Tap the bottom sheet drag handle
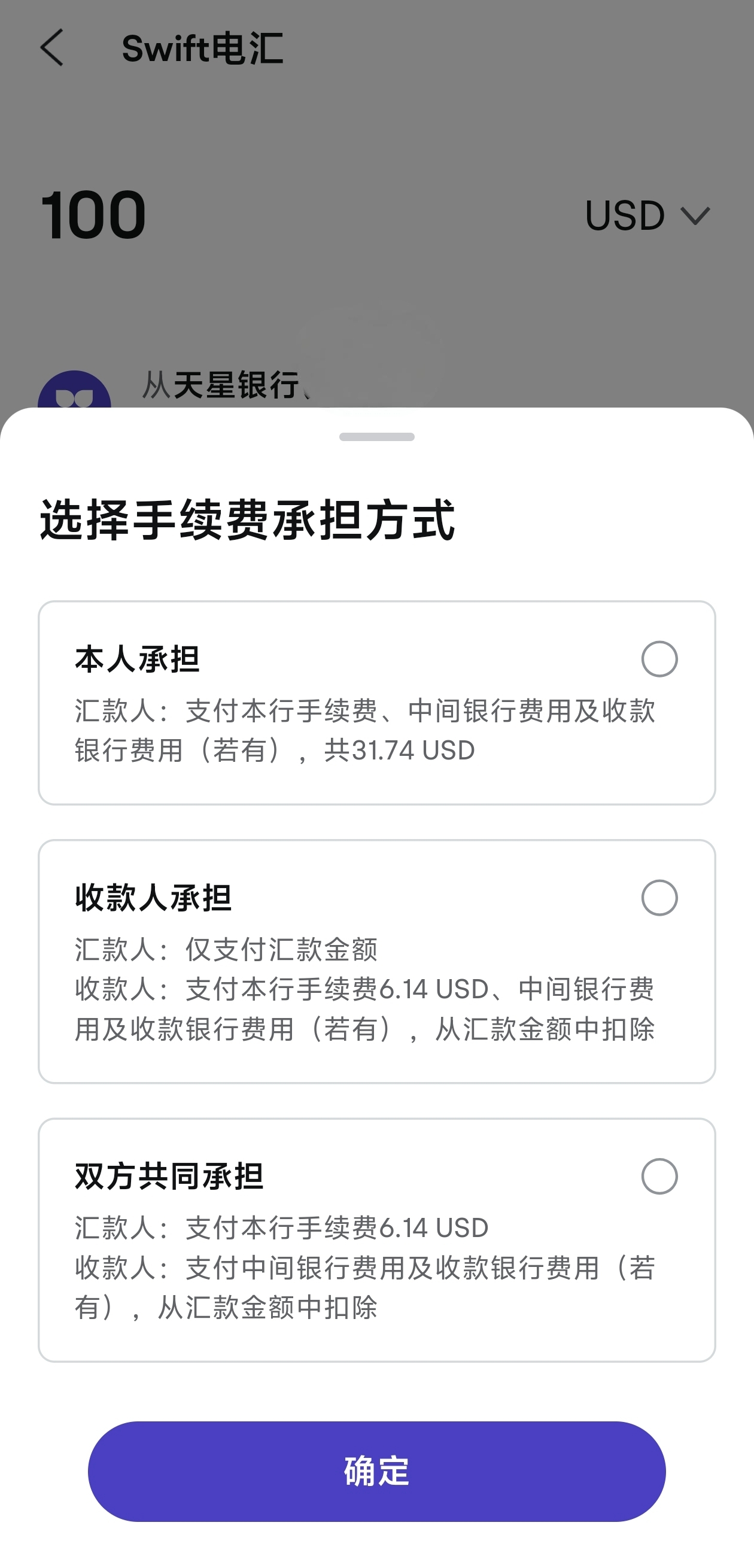754x1568 pixels. coord(376,437)
